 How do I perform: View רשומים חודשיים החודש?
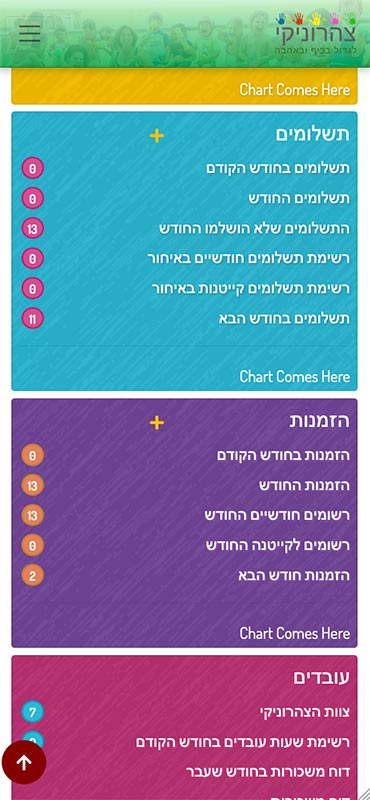tap(277, 515)
